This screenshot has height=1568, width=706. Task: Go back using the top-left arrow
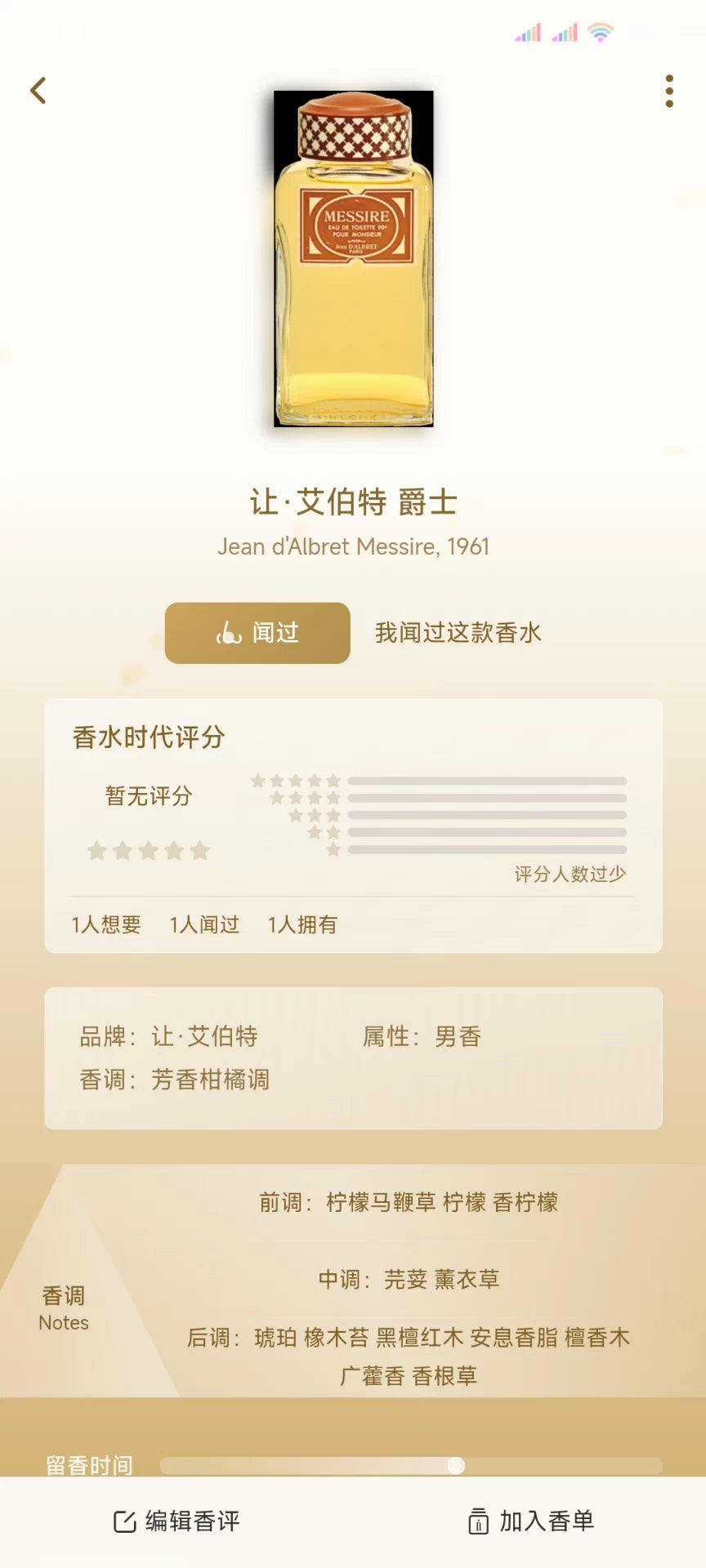(38, 91)
